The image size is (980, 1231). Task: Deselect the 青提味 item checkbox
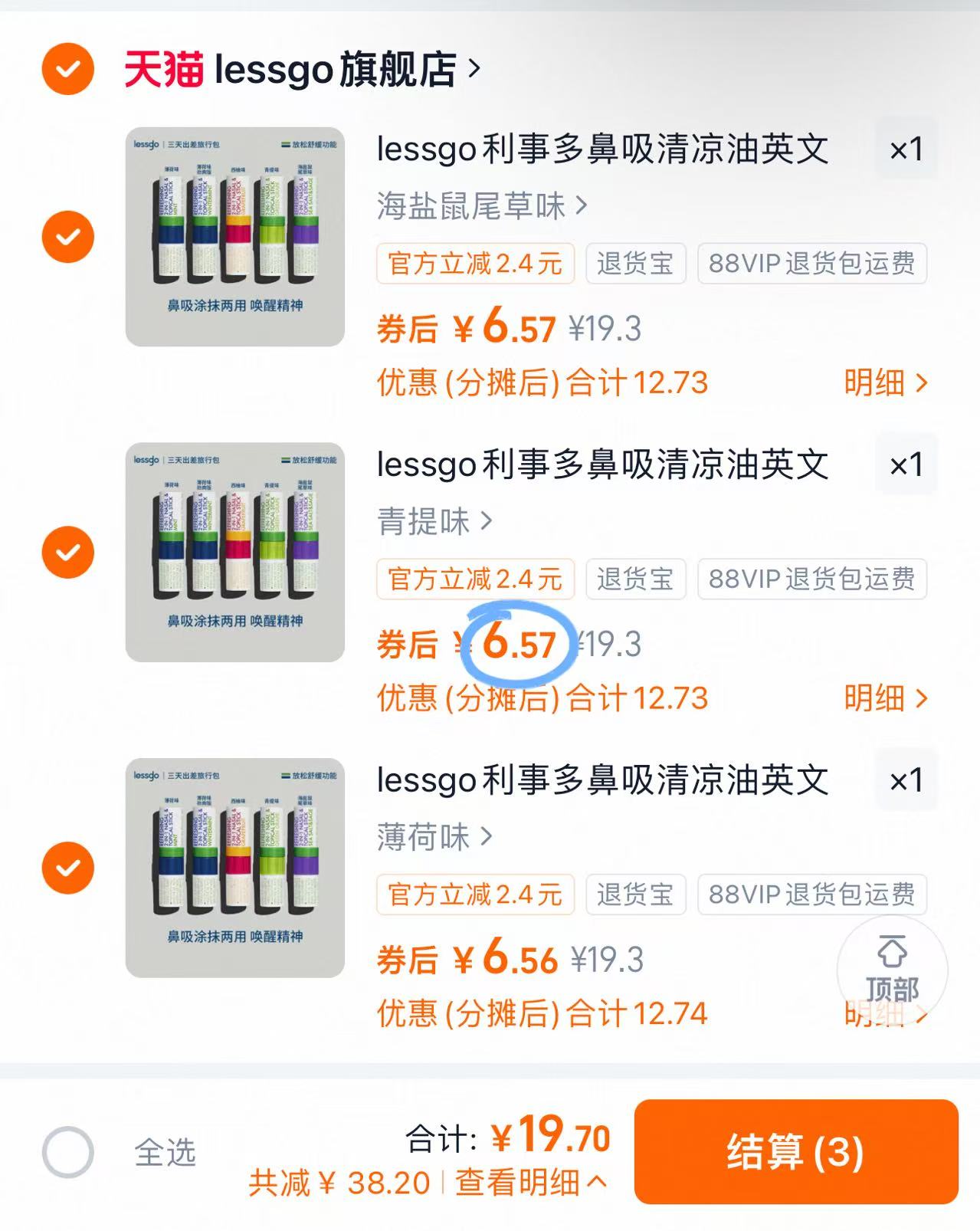click(x=70, y=552)
